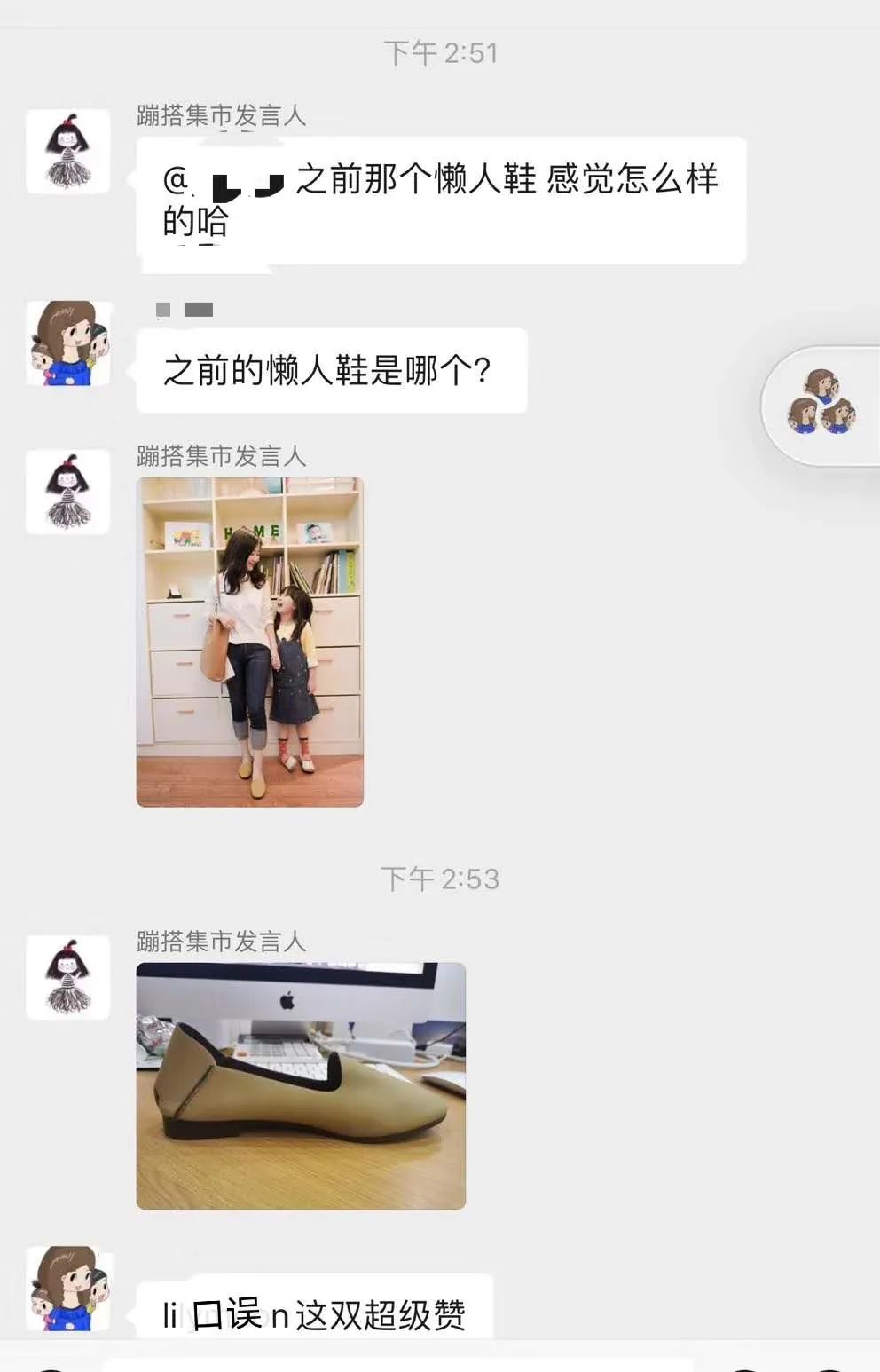Tap the avatar beside the "这双超级赞" message
880x1372 pixels.
click(68, 1288)
